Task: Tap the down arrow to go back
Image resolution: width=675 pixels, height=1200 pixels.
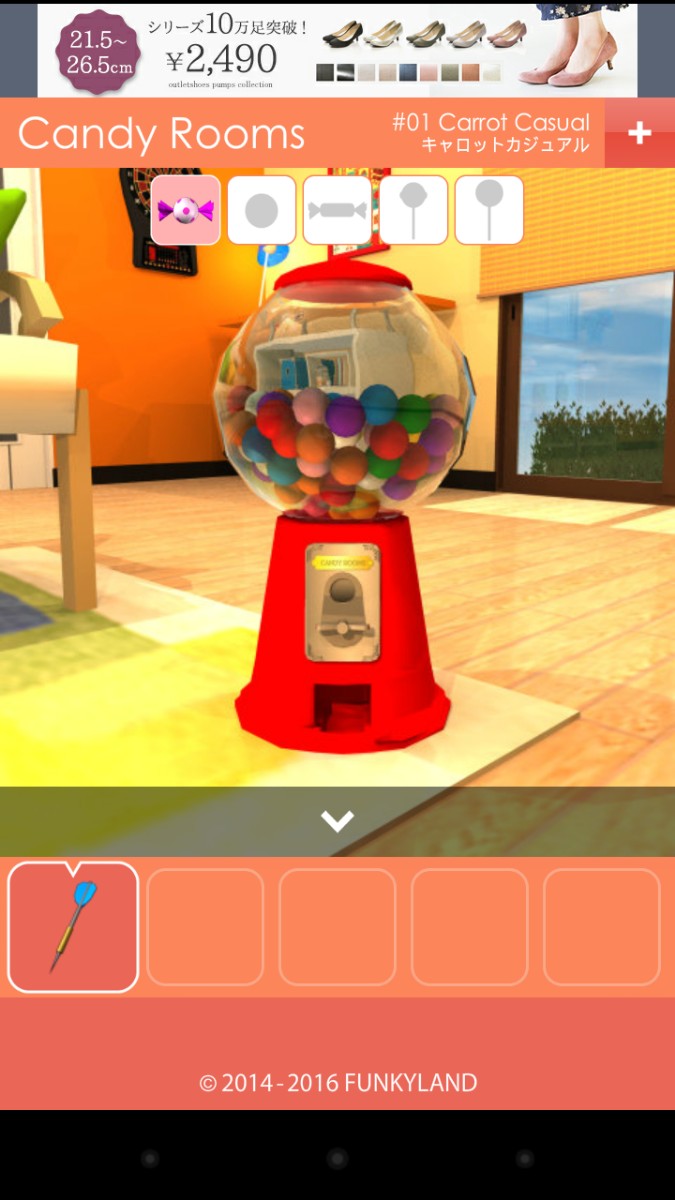Action: coord(337,821)
